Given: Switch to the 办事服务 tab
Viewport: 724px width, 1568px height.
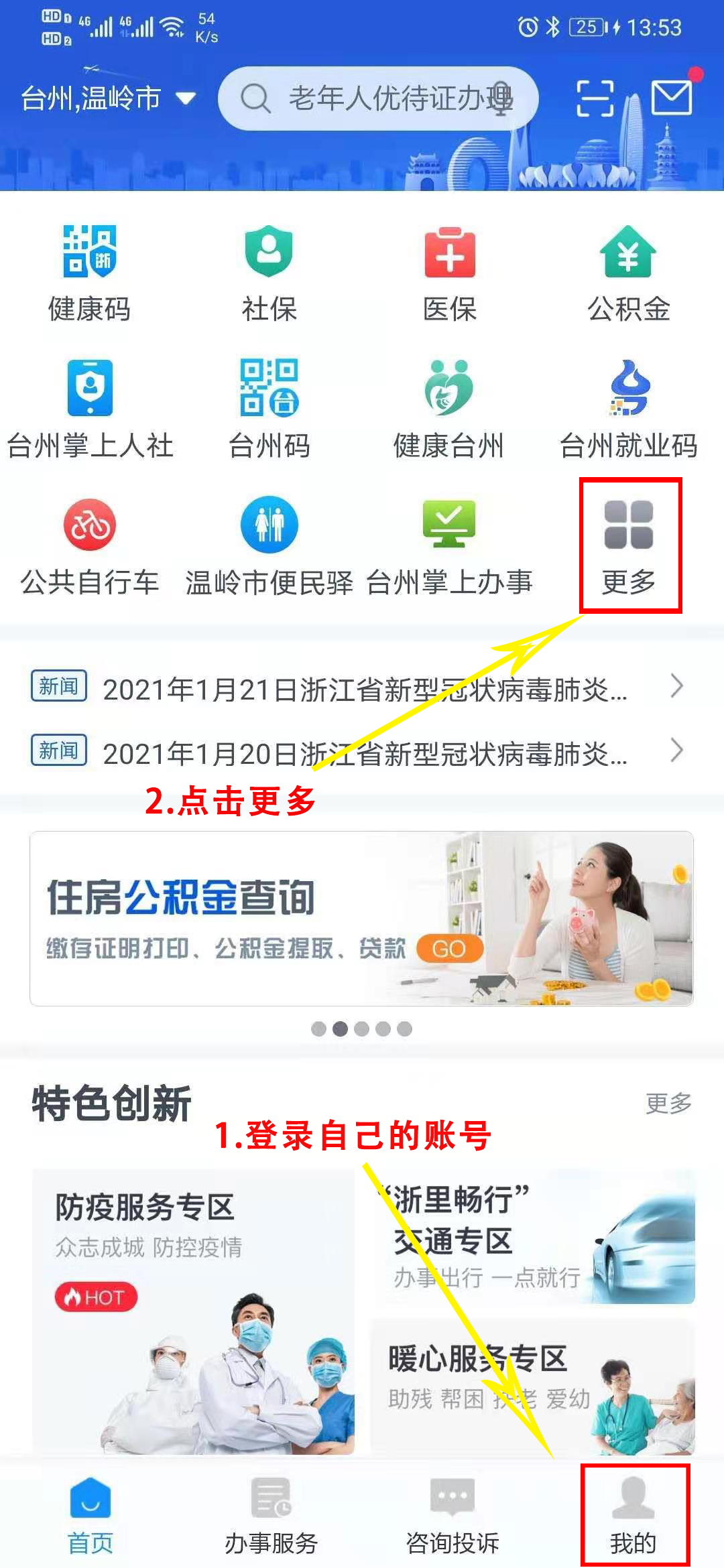Looking at the screenshot, I should coord(271,1516).
